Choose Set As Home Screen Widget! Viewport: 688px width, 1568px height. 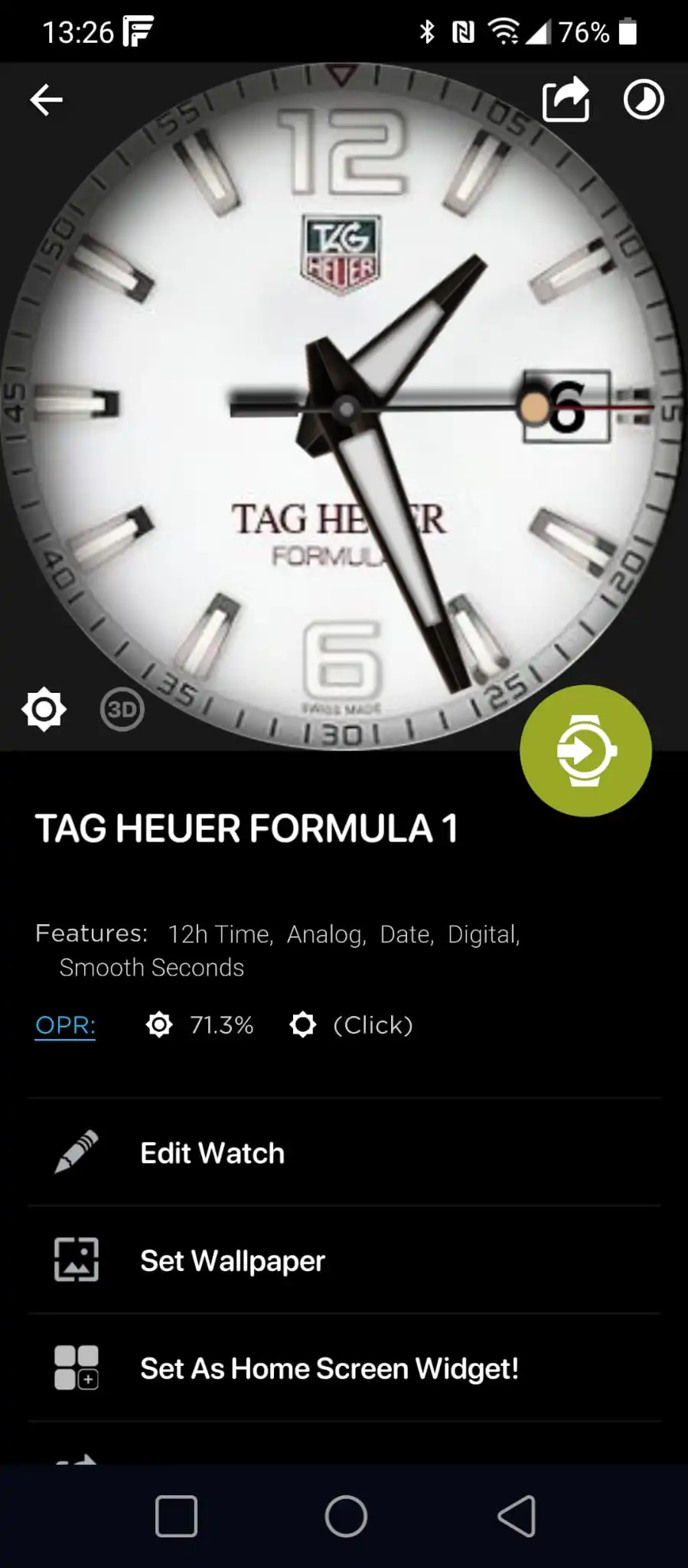coord(344,1369)
